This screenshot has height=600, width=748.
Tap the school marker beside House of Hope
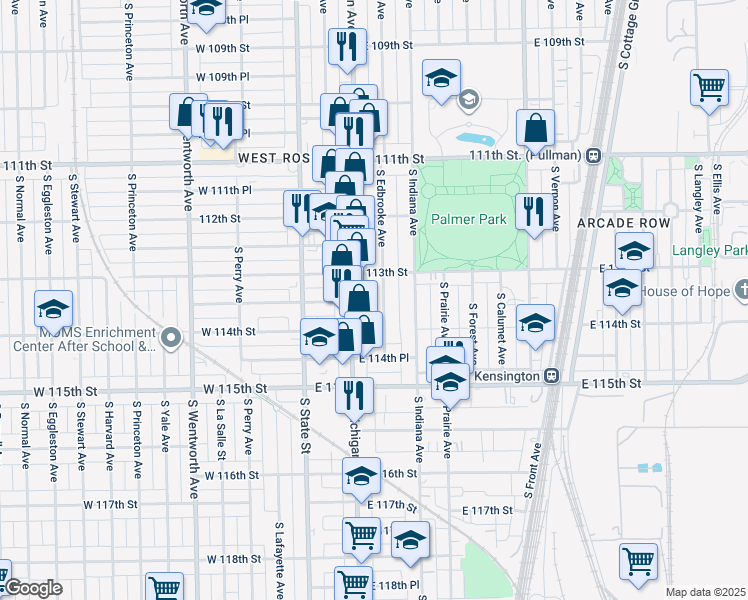click(622, 290)
